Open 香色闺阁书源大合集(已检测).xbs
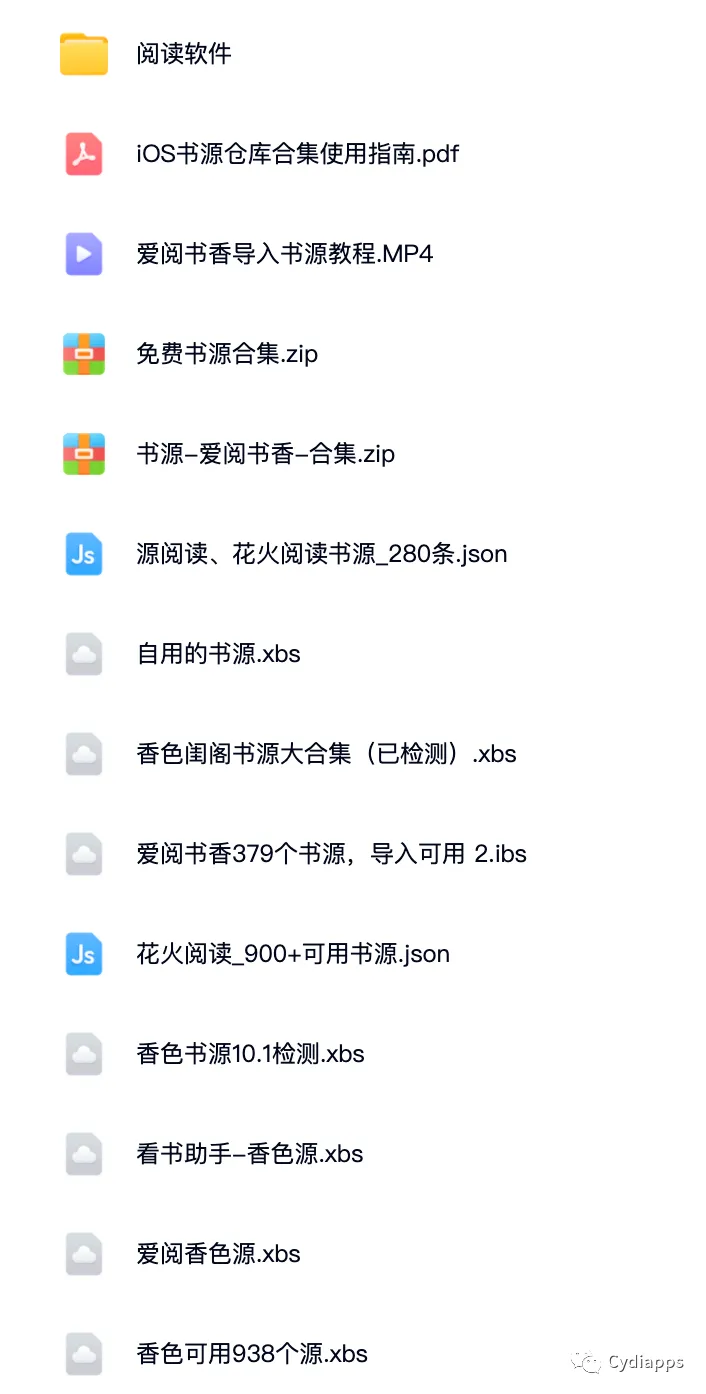The height and width of the screenshot is (1394, 706). tap(326, 754)
